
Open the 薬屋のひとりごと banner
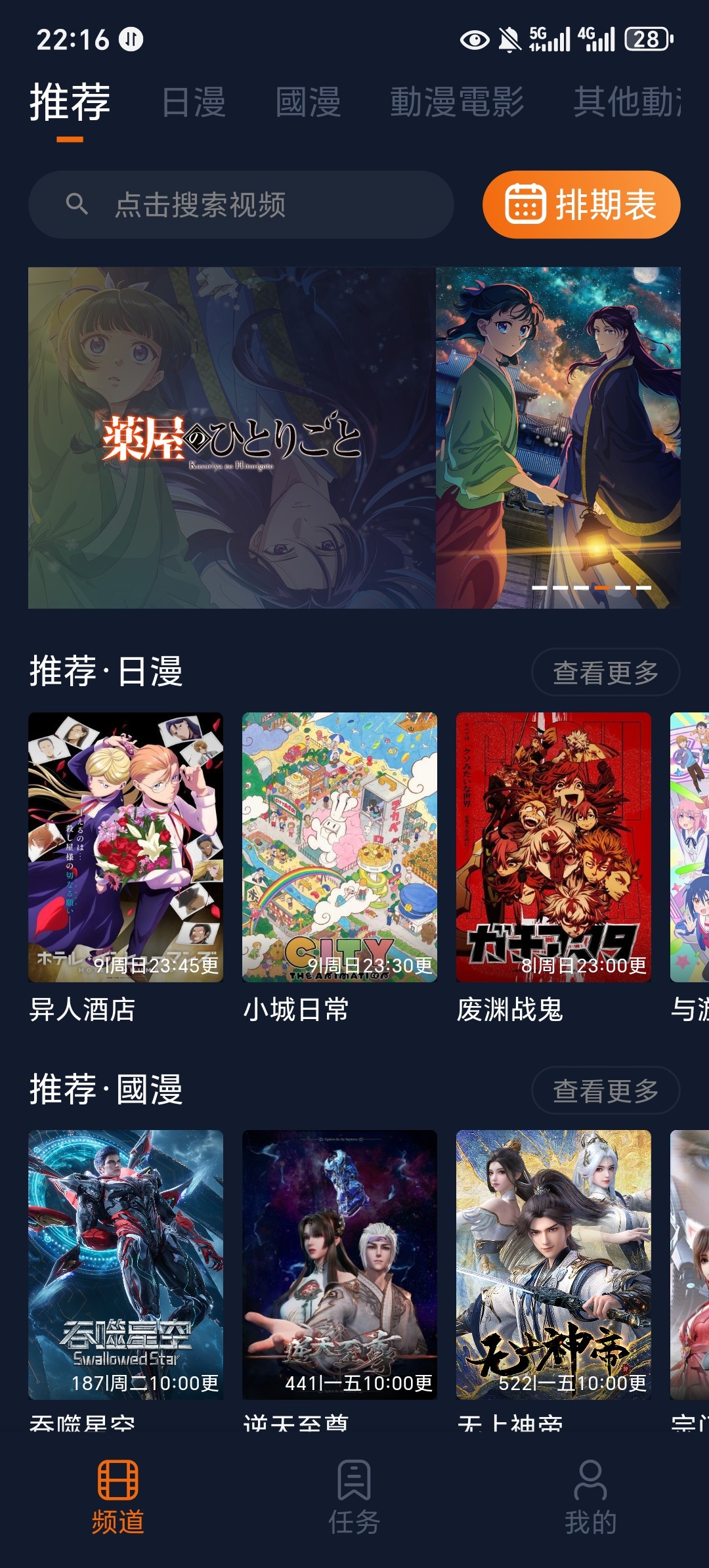(354, 437)
